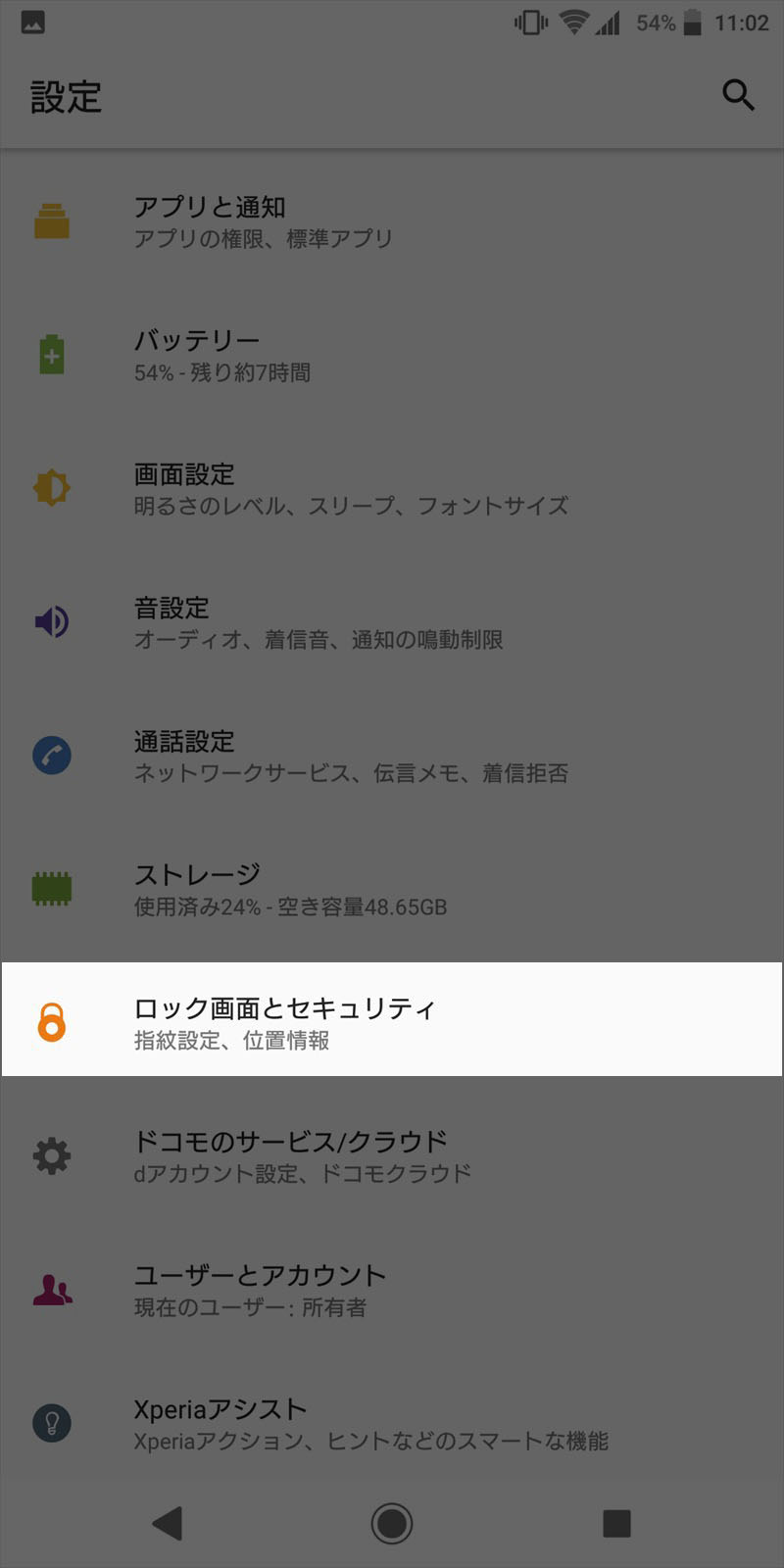Open バッテリー settings
784x1568 pixels.
[x=392, y=355]
